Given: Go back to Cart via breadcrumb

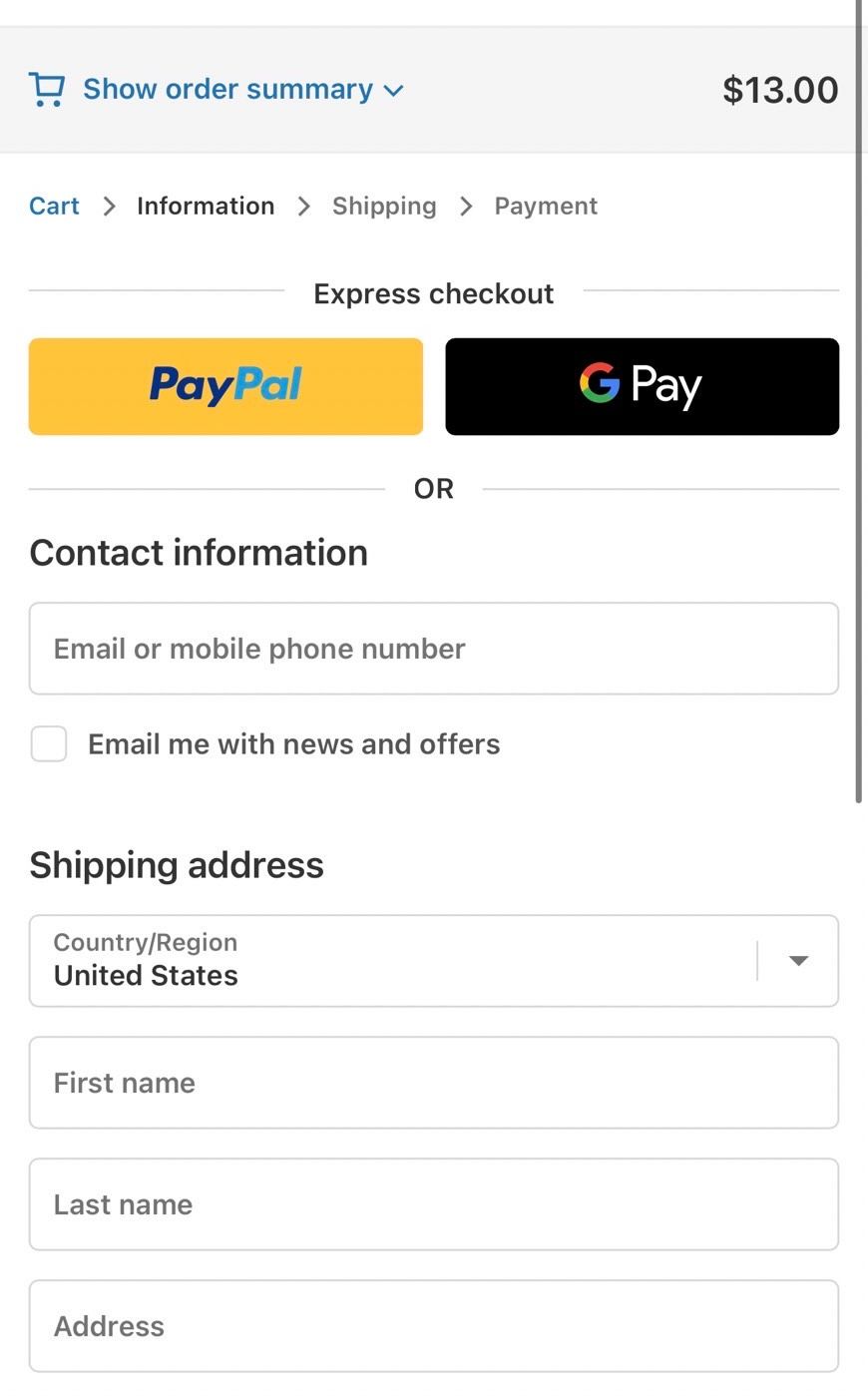Looking at the screenshot, I should click(x=54, y=207).
